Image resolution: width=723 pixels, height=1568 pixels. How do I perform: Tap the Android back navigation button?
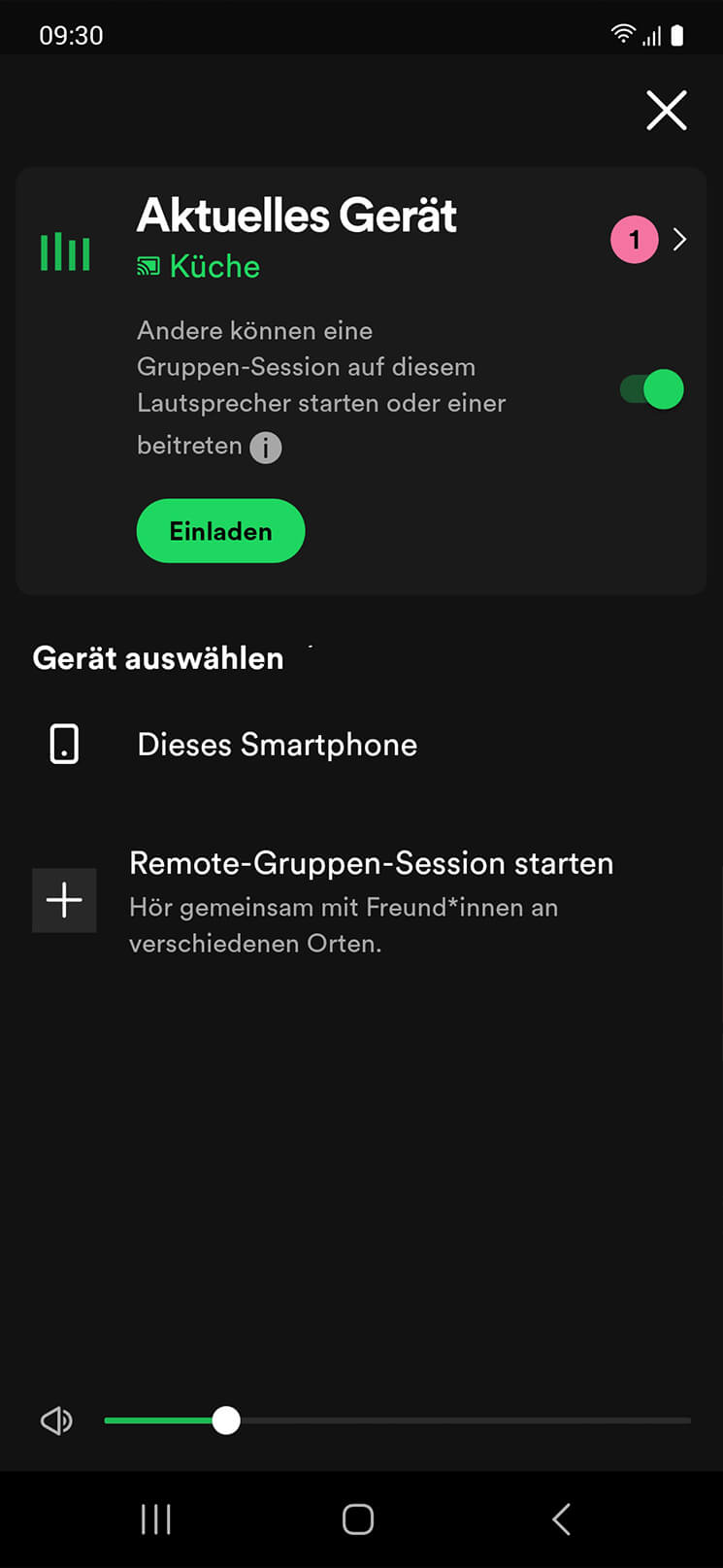point(560,1518)
